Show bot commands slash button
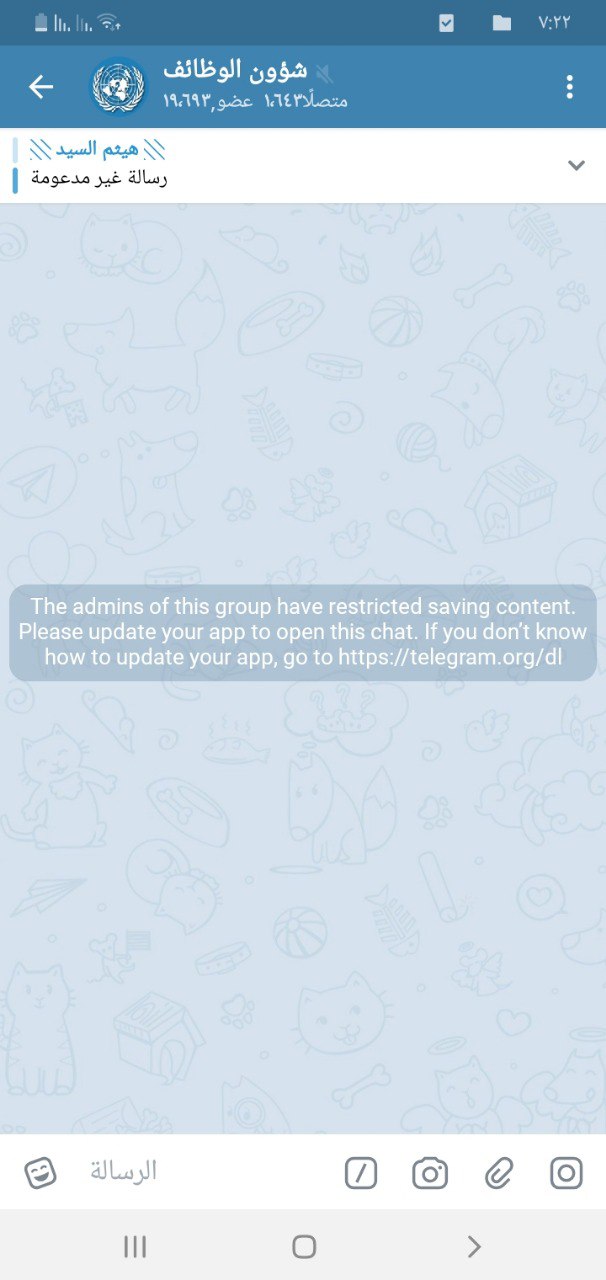Image resolution: width=606 pixels, height=1280 pixels. pyautogui.click(x=361, y=1172)
